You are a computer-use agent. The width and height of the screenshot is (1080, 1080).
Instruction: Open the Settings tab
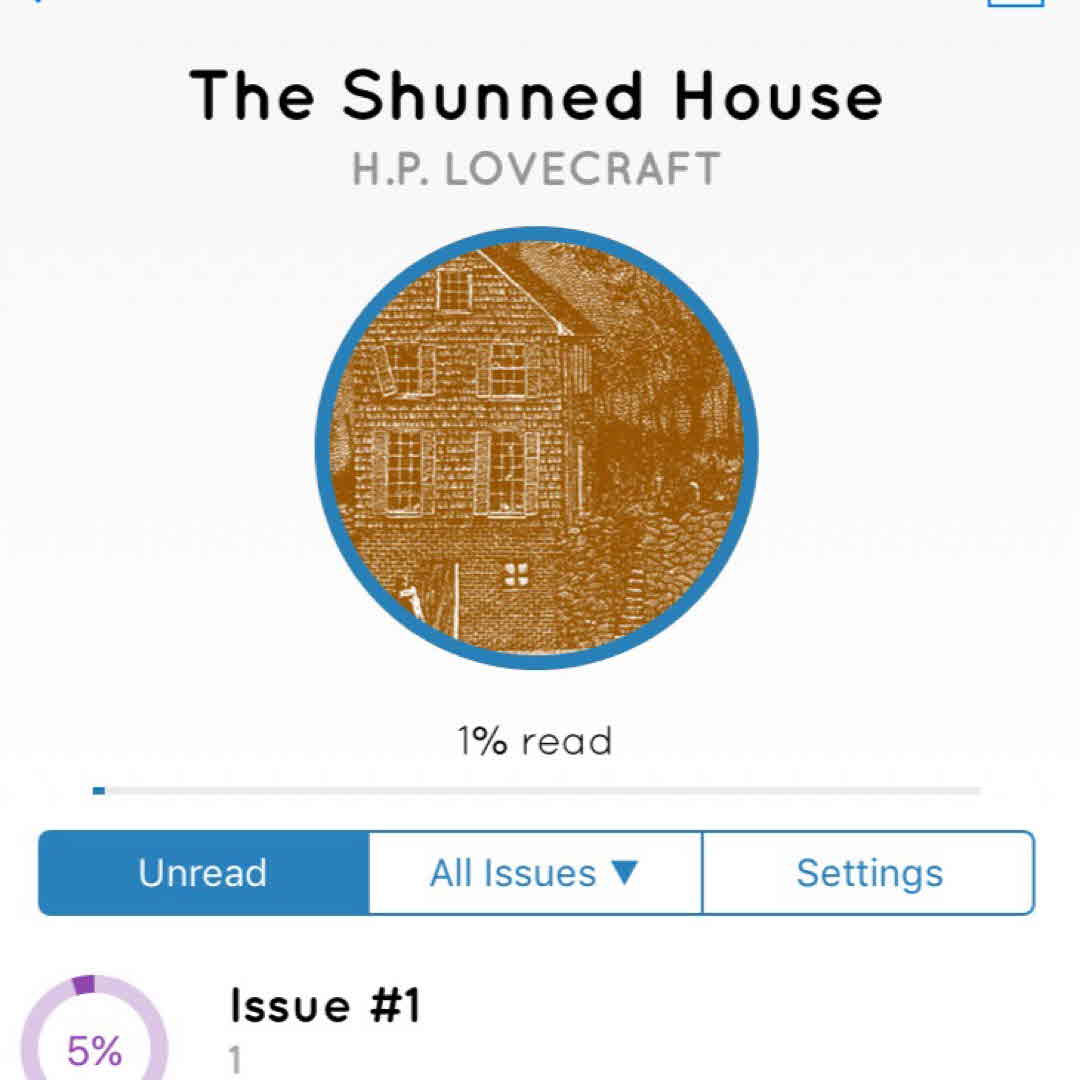pyautogui.click(x=868, y=873)
